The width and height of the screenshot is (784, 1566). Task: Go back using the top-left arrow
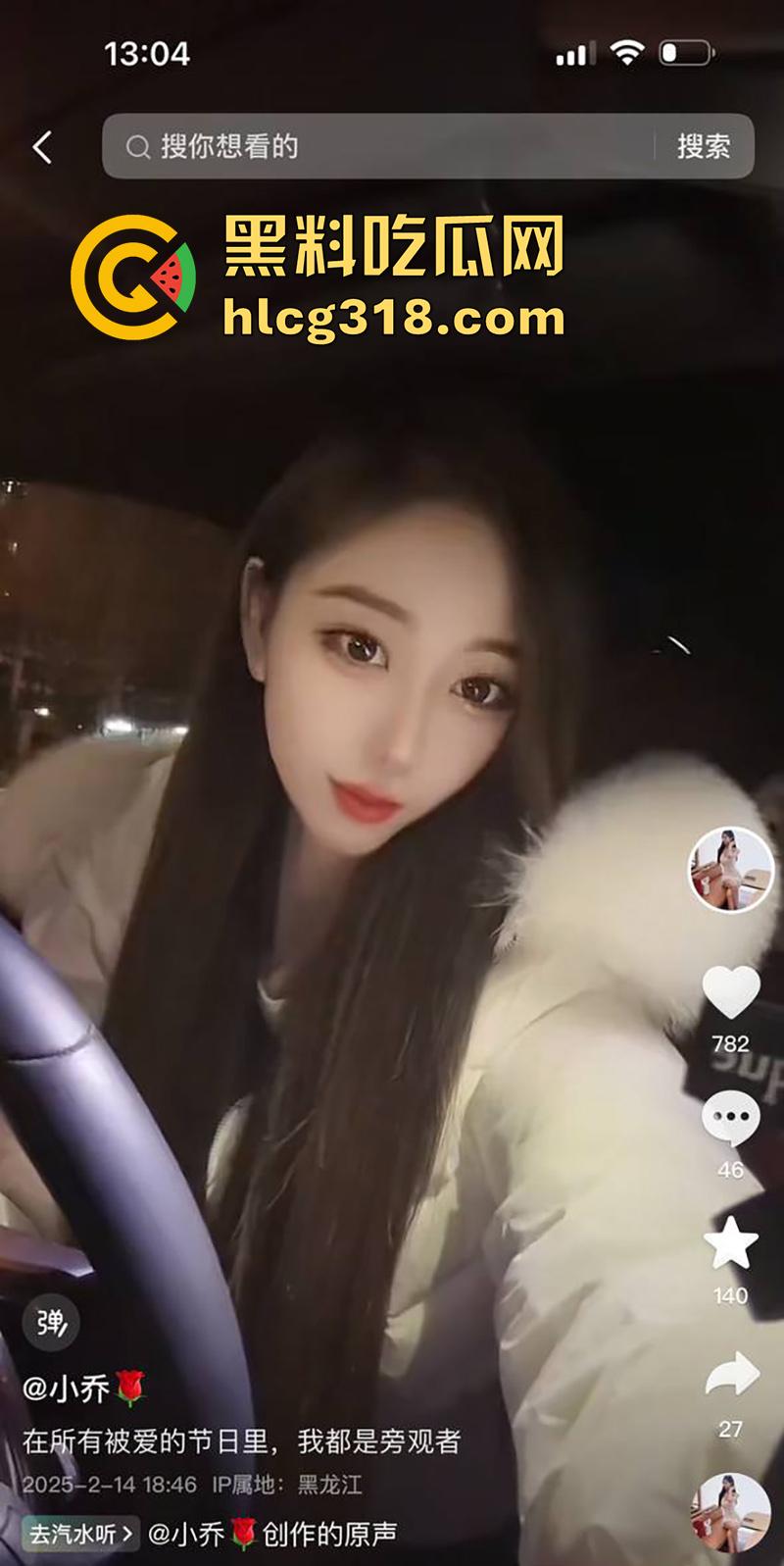pyautogui.click(x=41, y=147)
